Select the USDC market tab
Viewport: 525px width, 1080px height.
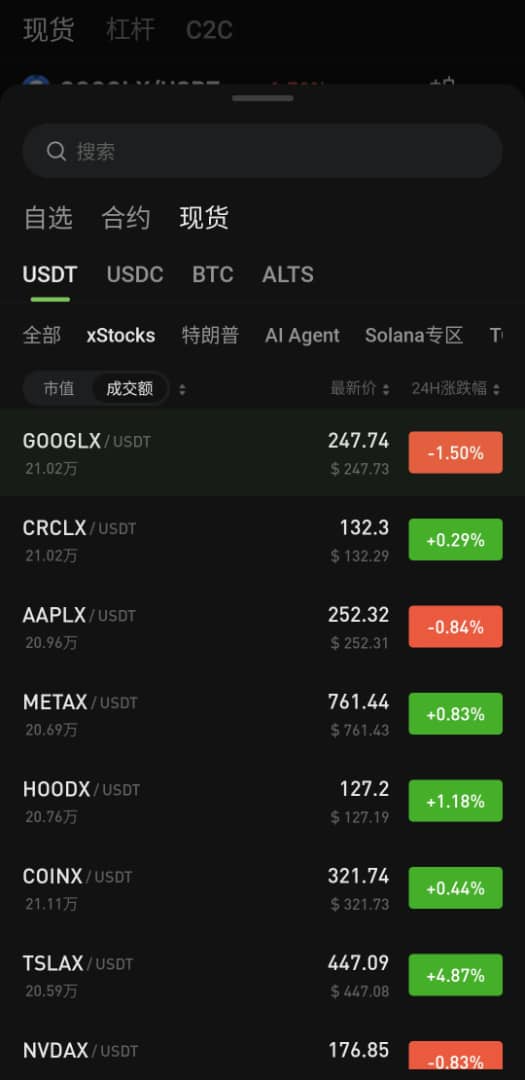[135, 274]
